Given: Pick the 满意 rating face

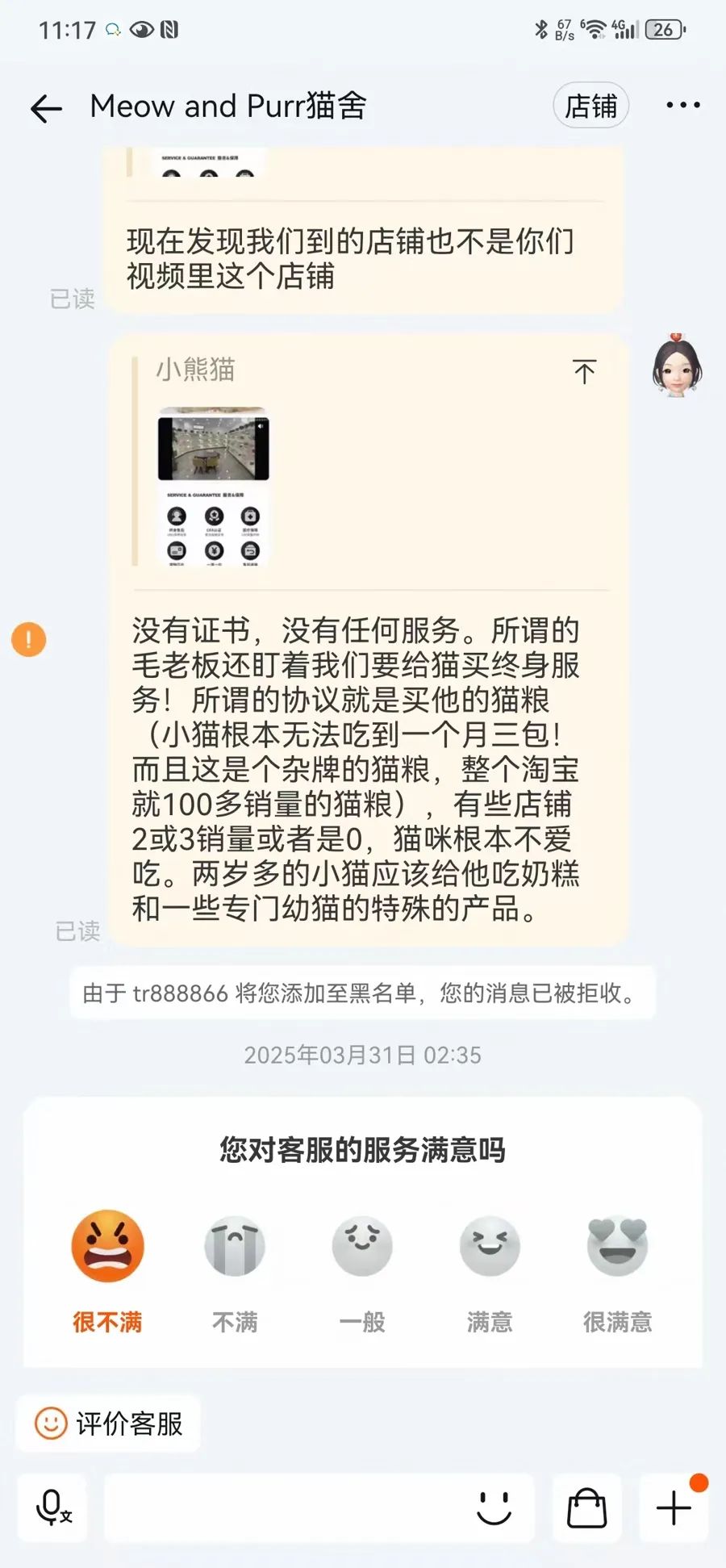Looking at the screenshot, I should point(490,1247).
